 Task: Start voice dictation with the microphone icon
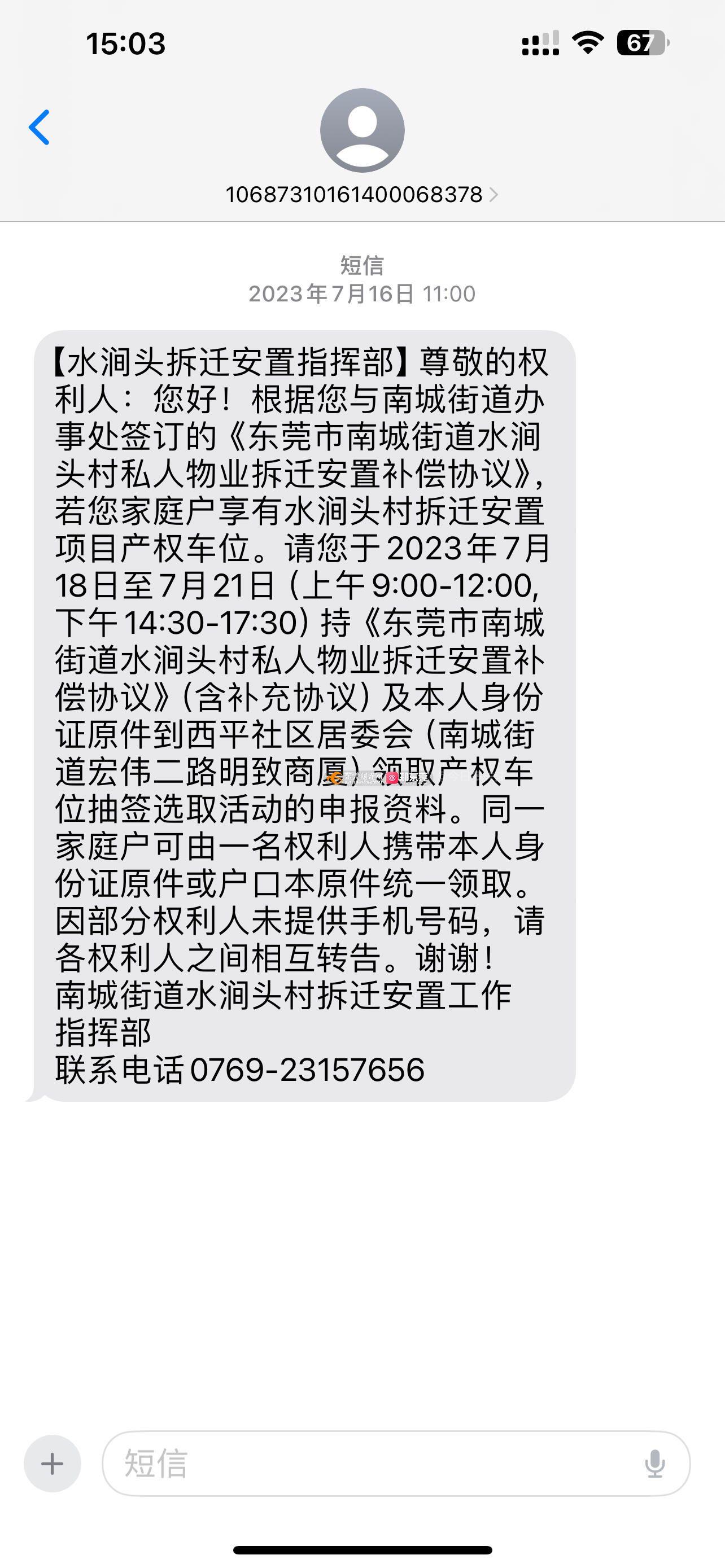(x=655, y=1464)
